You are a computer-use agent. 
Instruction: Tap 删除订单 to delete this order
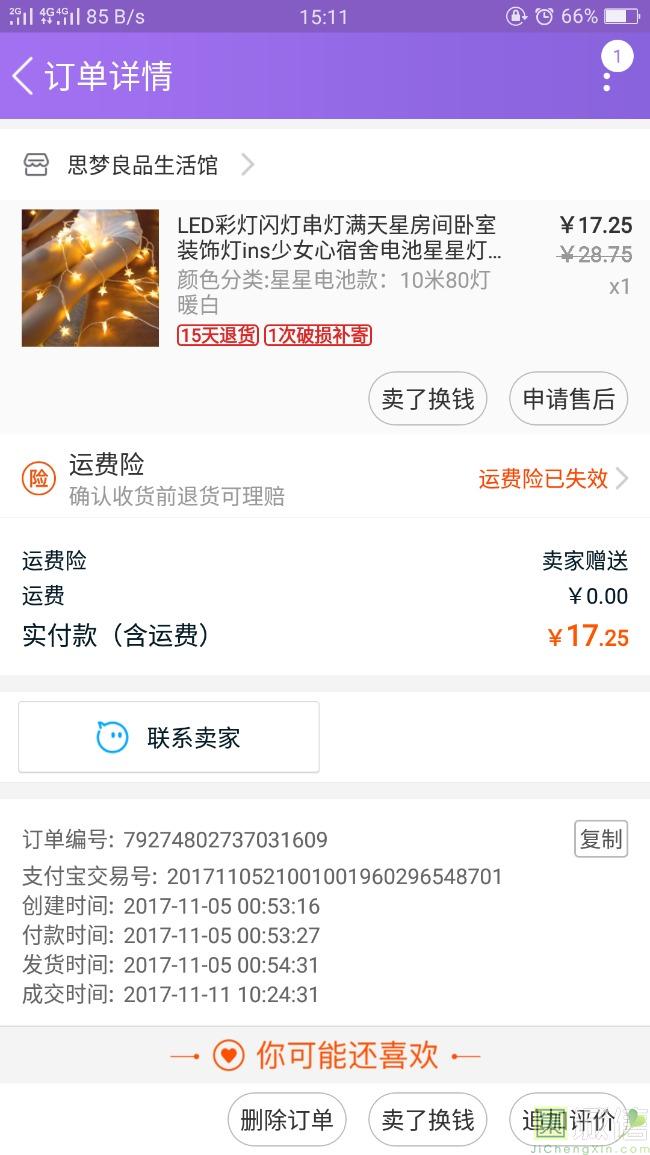click(x=287, y=1120)
